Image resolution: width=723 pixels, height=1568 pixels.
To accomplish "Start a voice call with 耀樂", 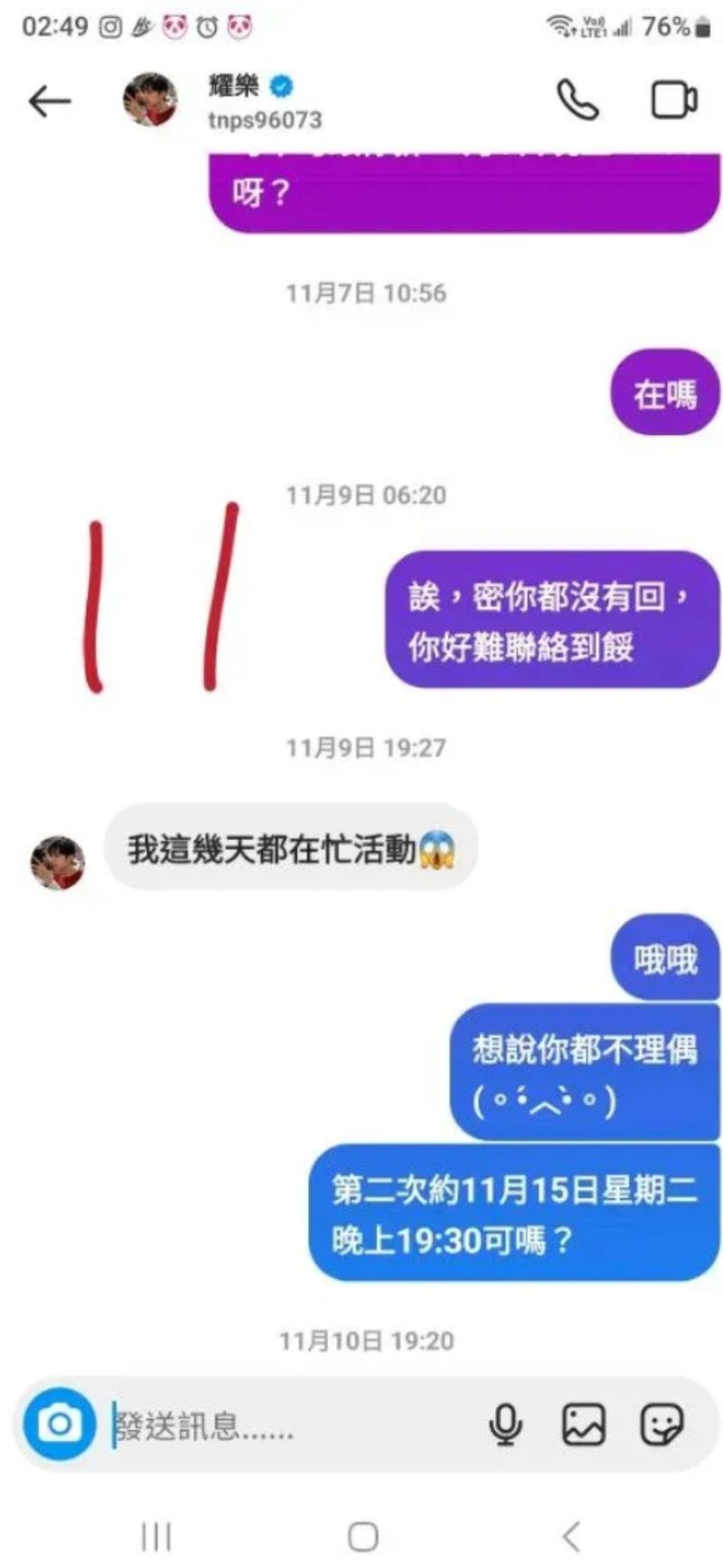I will pos(577,100).
